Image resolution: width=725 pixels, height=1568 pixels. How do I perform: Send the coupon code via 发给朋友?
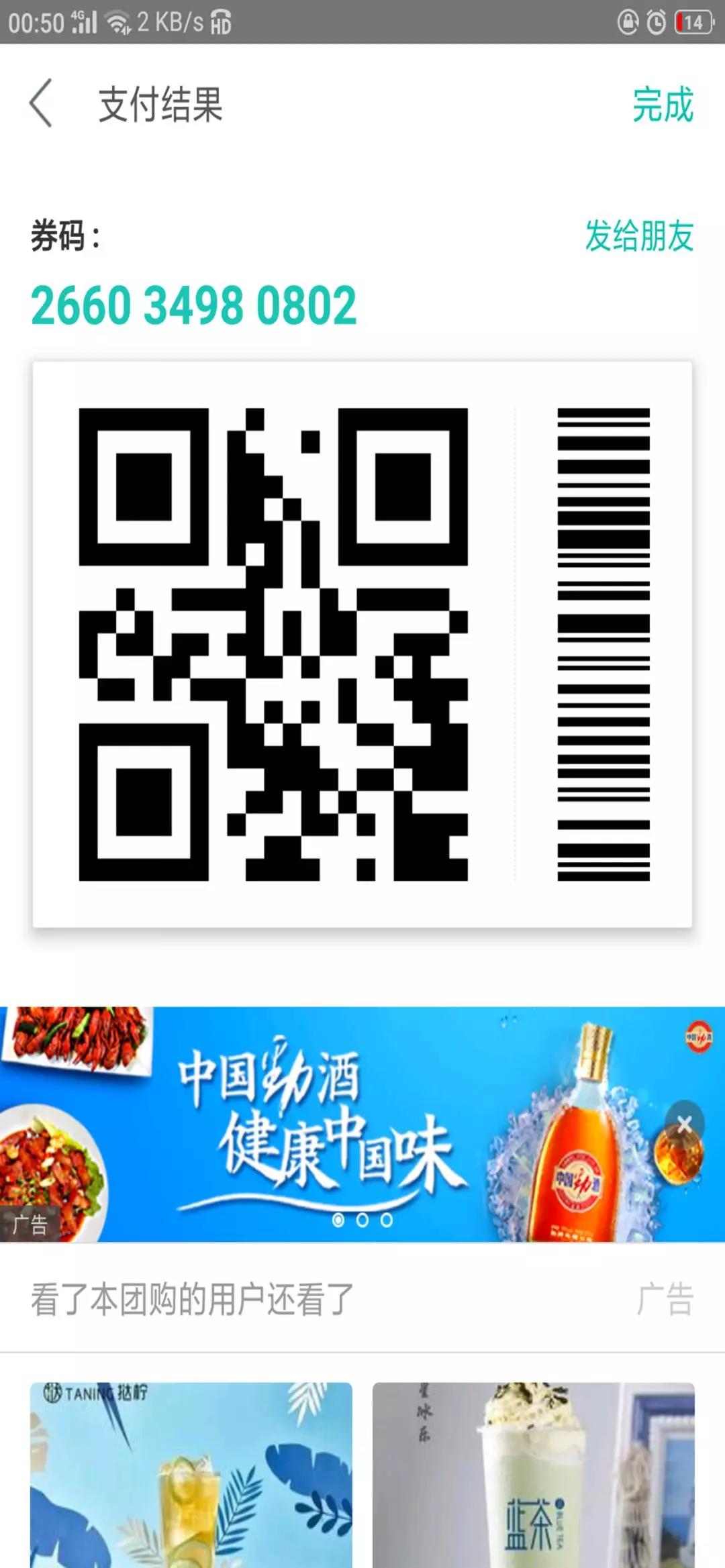638,236
